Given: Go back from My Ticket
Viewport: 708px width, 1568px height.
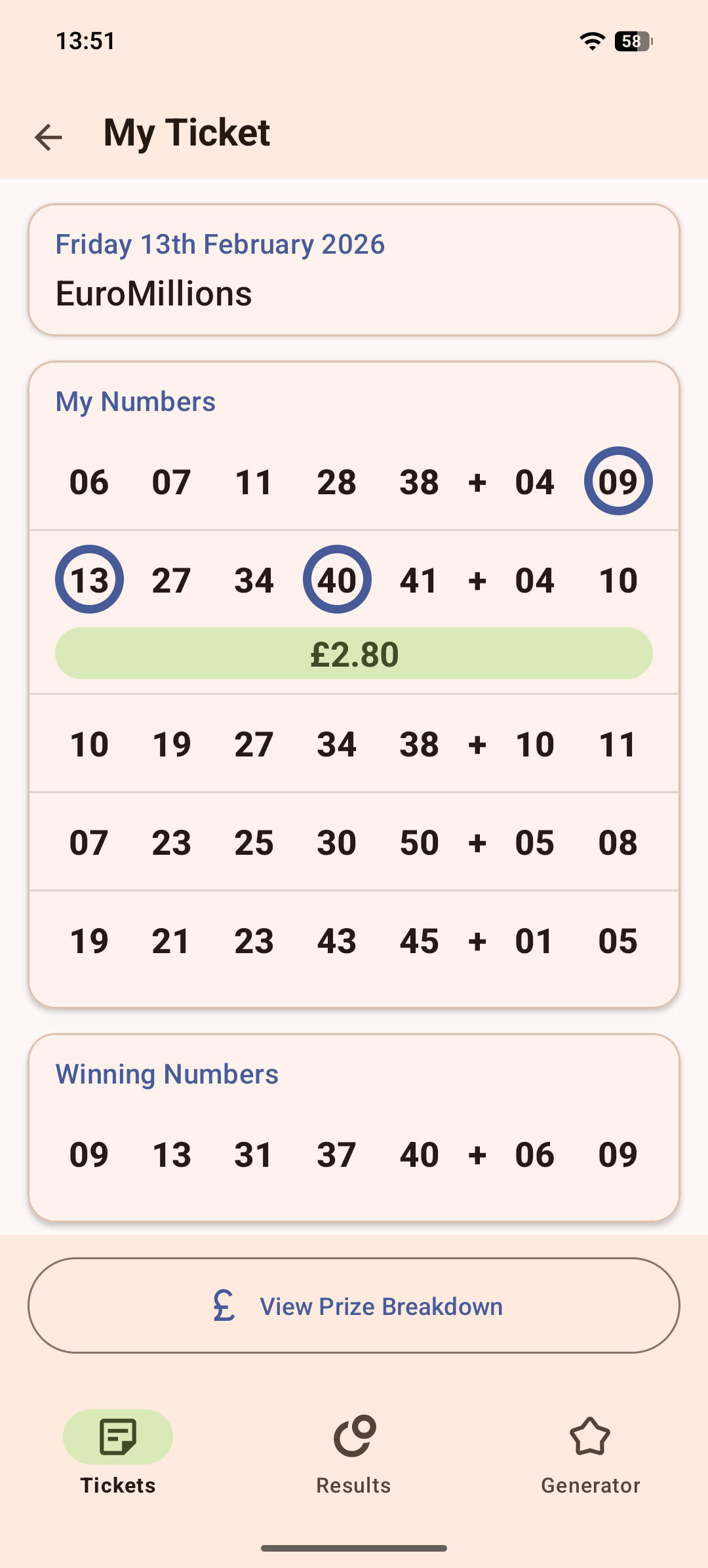Looking at the screenshot, I should click(x=49, y=136).
